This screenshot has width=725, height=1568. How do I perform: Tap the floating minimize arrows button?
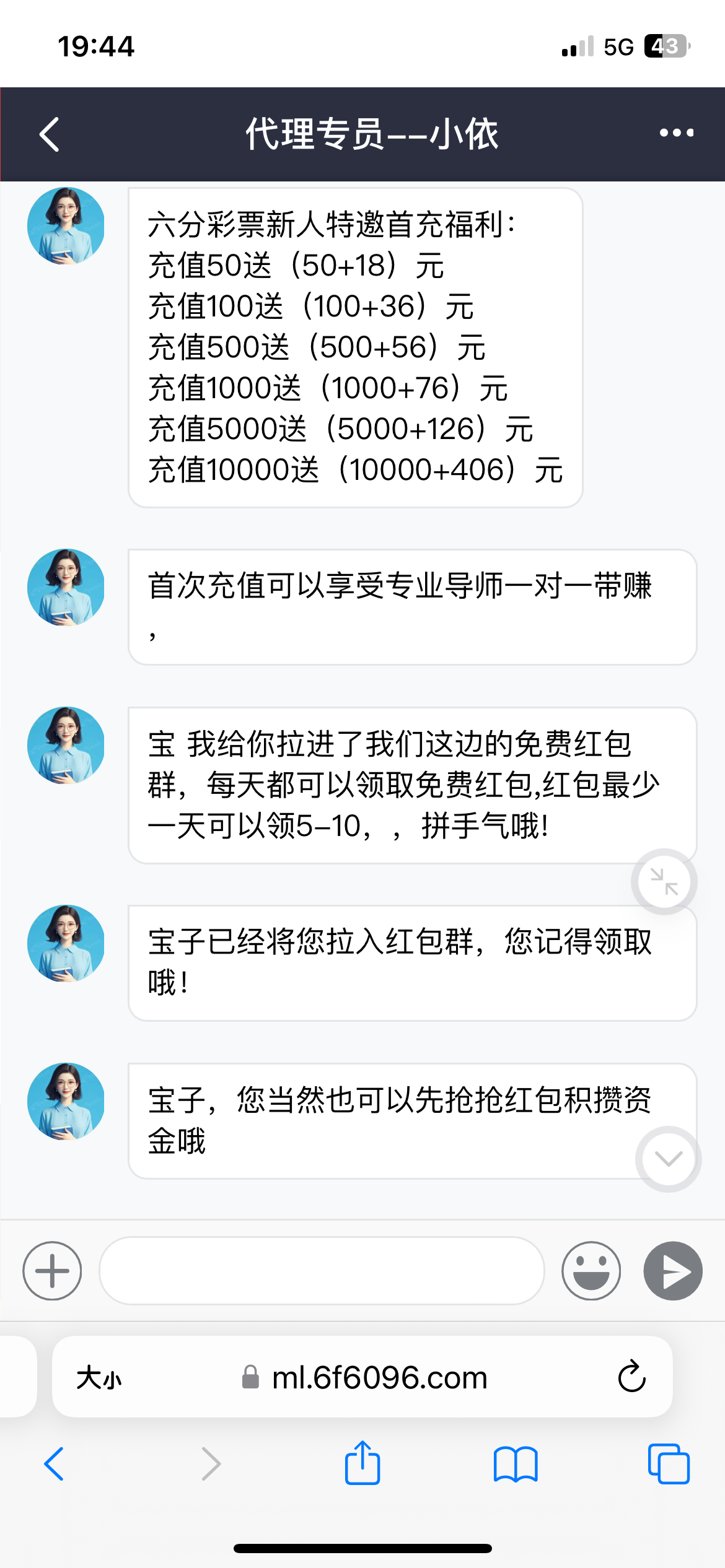click(664, 881)
